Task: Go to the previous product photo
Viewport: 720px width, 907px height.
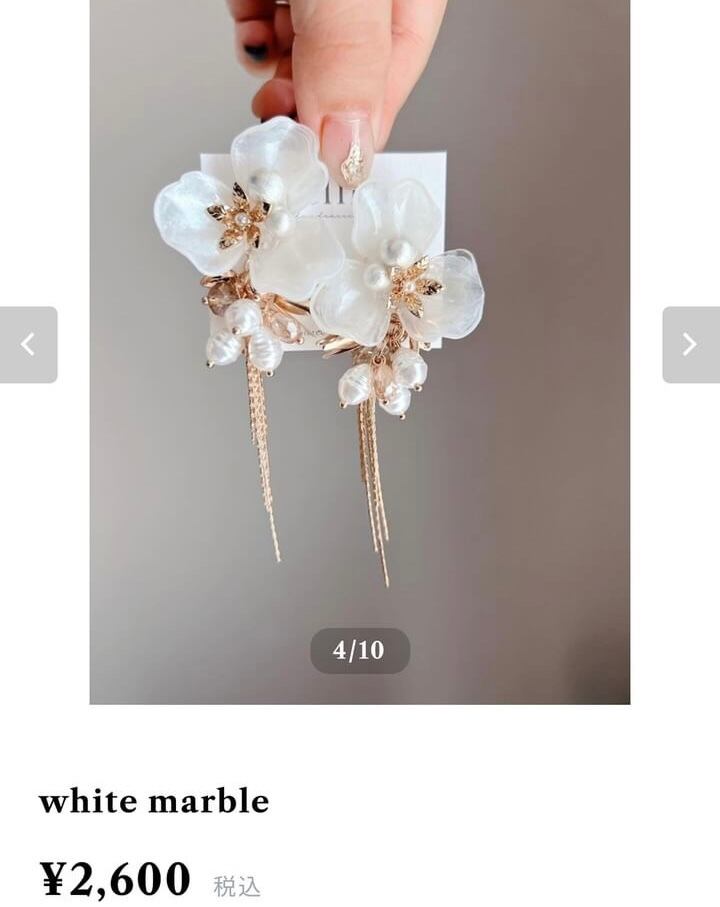Action: [x=28, y=345]
